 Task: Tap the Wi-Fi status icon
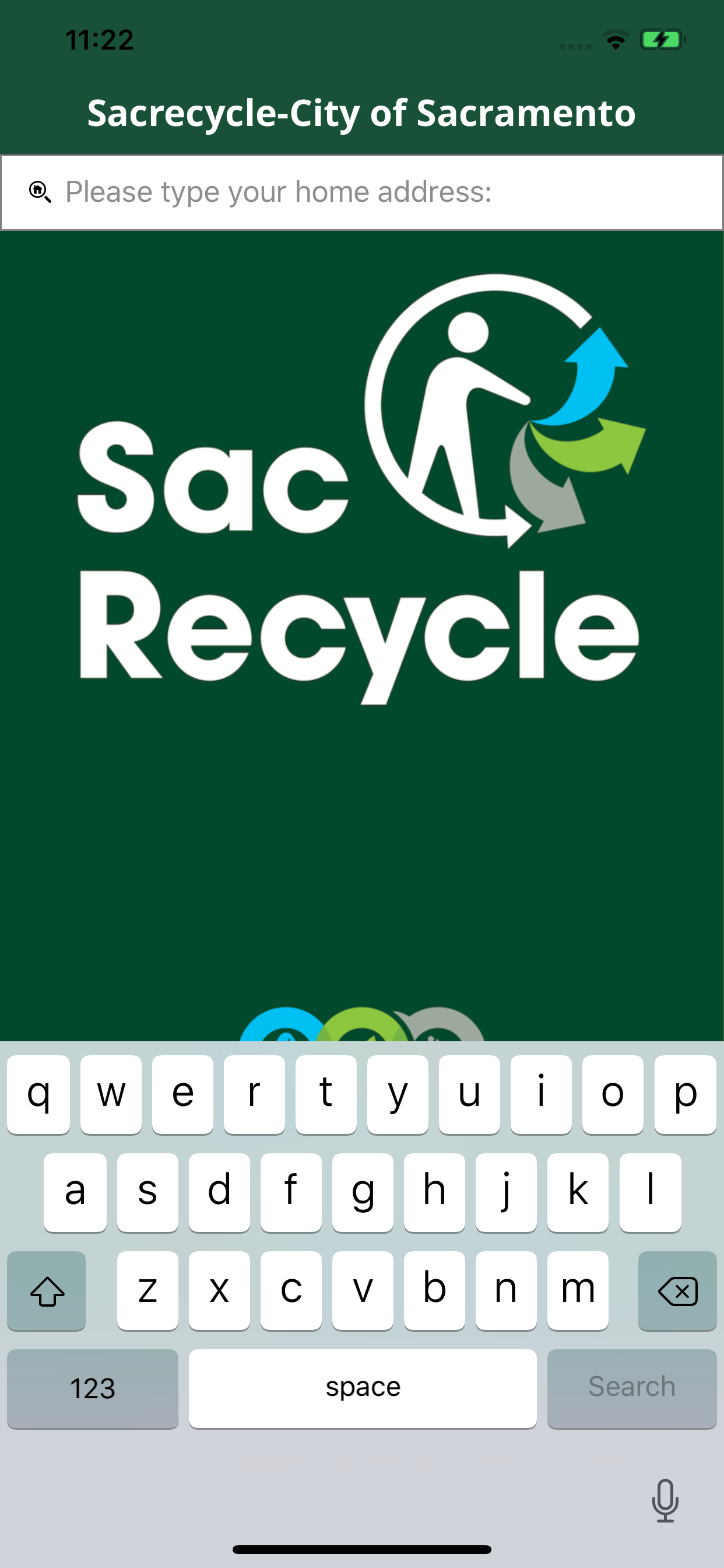click(x=614, y=39)
